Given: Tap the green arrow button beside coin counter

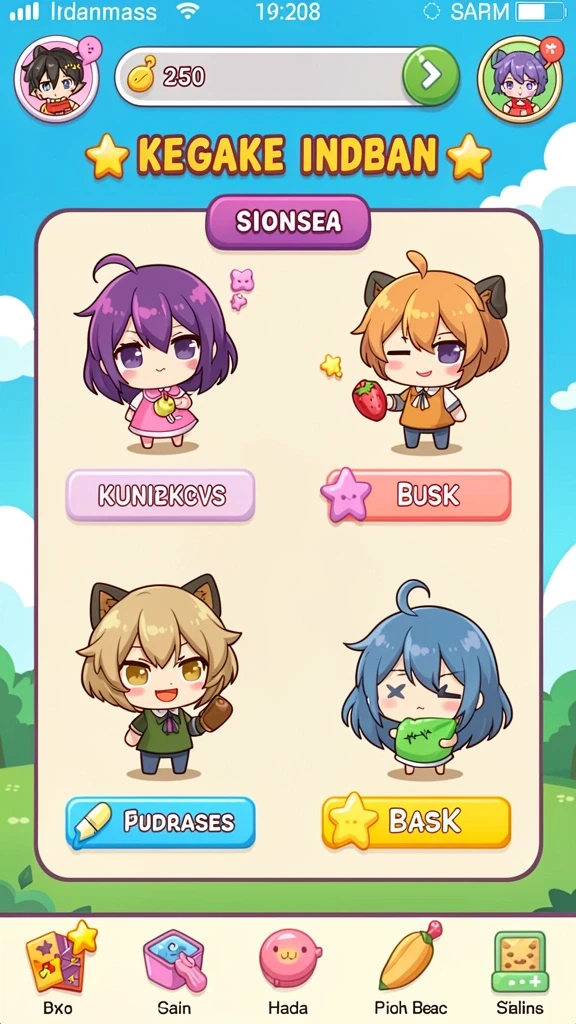Looking at the screenshot, I should (430, 76).
